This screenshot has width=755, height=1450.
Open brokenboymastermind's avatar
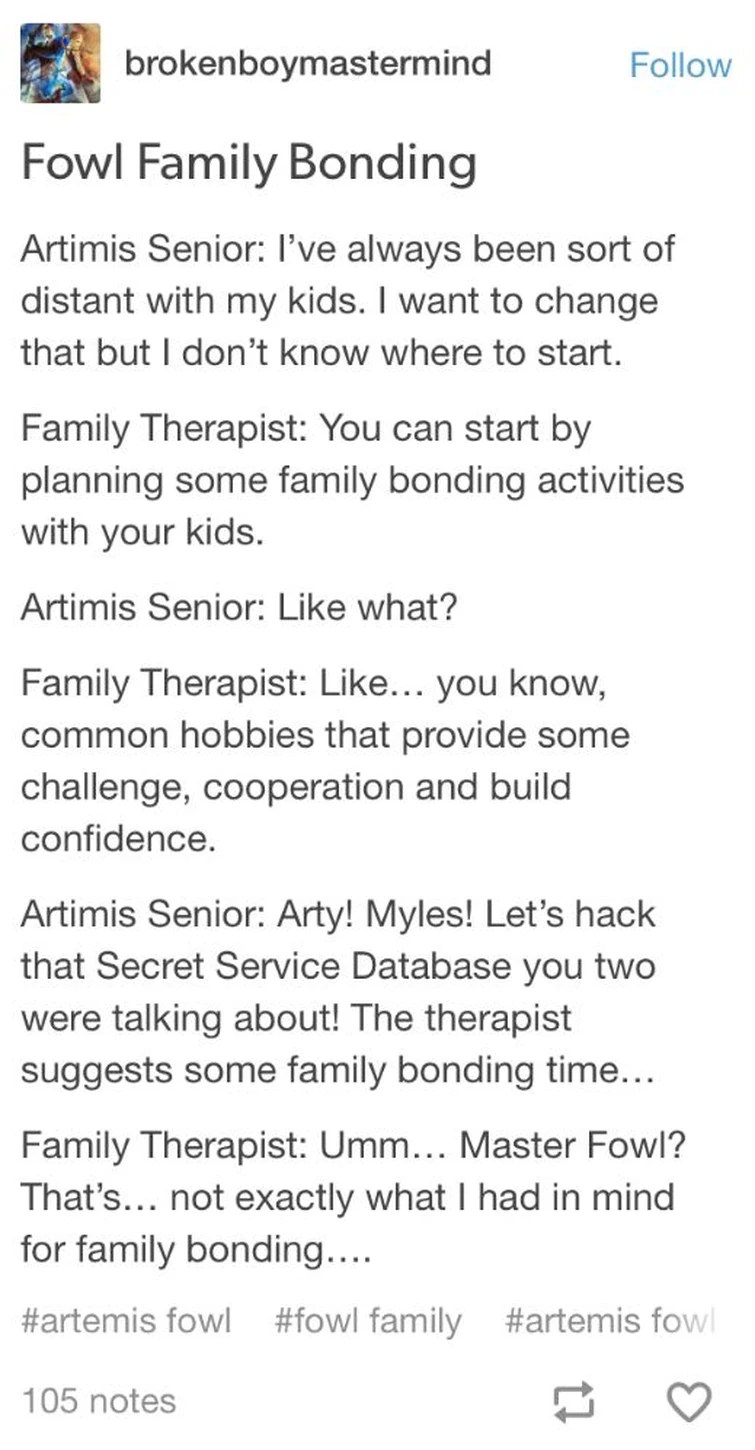[x=60, y=63]
